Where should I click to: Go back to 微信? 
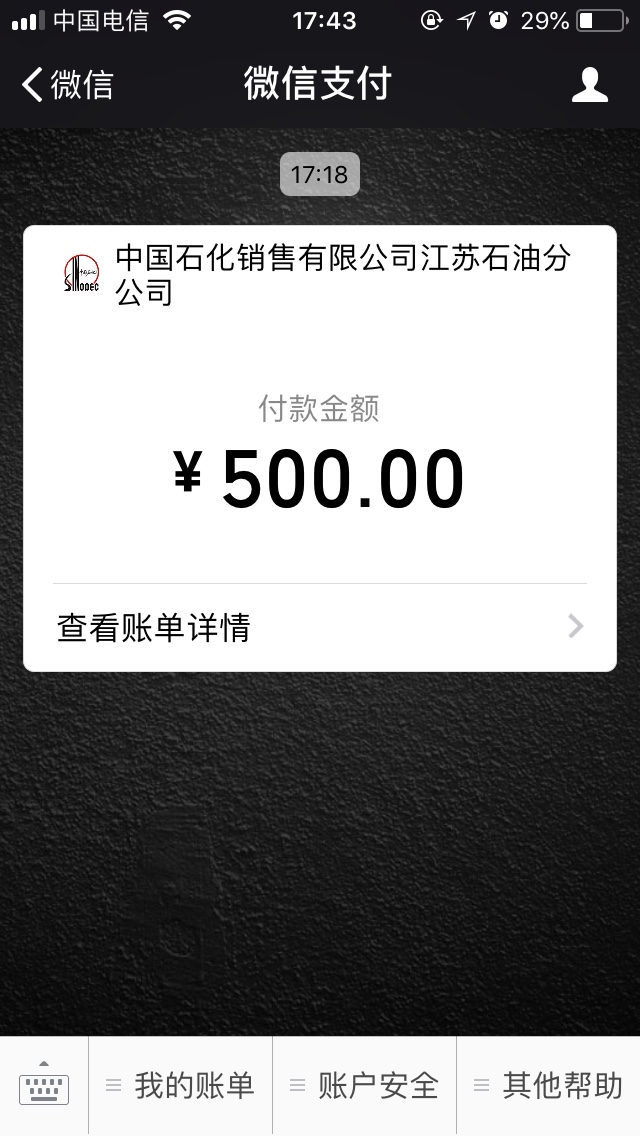[67, 84]
